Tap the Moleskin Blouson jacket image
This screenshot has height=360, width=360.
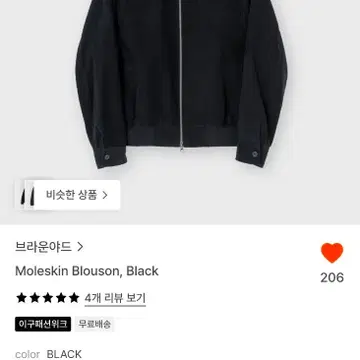[x=181, y=82]
